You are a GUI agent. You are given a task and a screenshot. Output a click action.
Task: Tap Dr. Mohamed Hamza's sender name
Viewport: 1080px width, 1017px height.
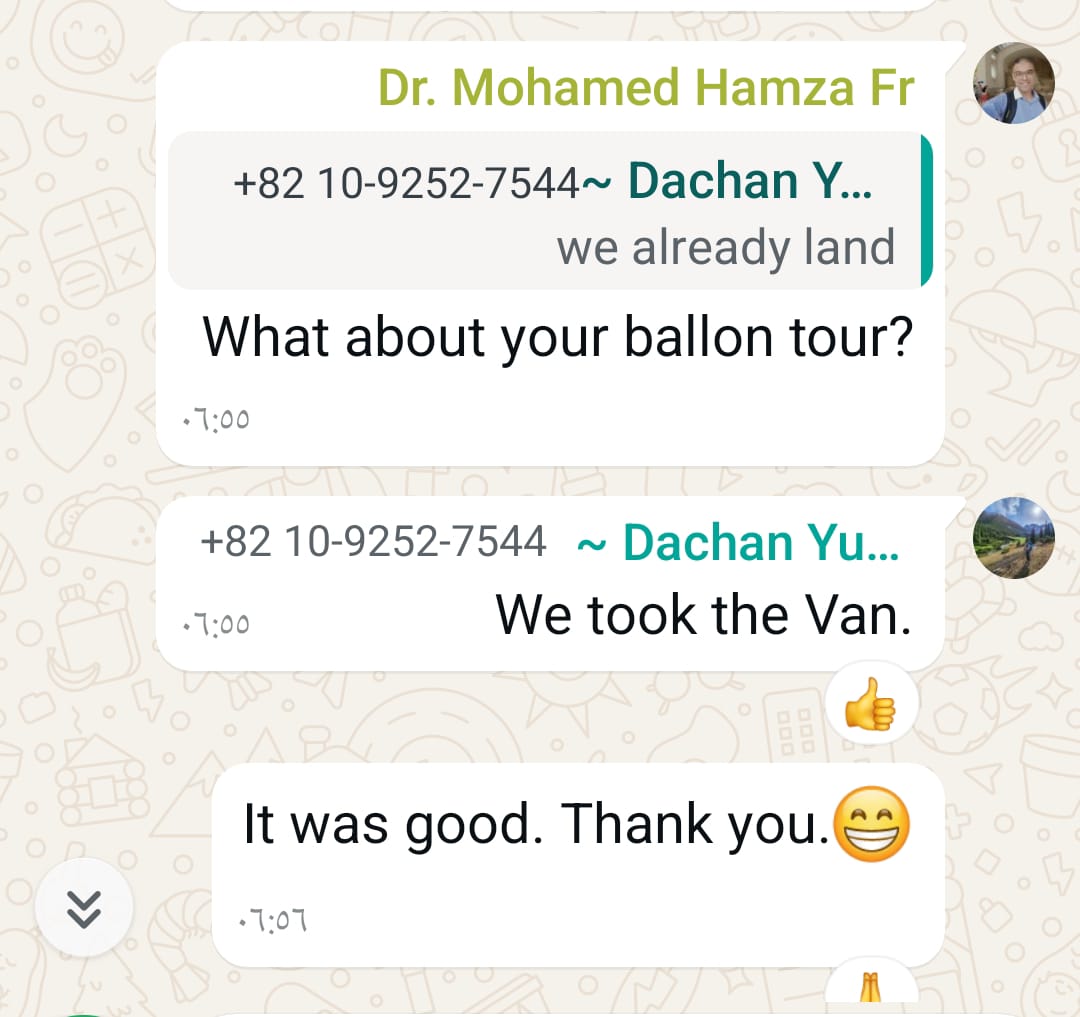pyautogui.click(x=645, y=88)
